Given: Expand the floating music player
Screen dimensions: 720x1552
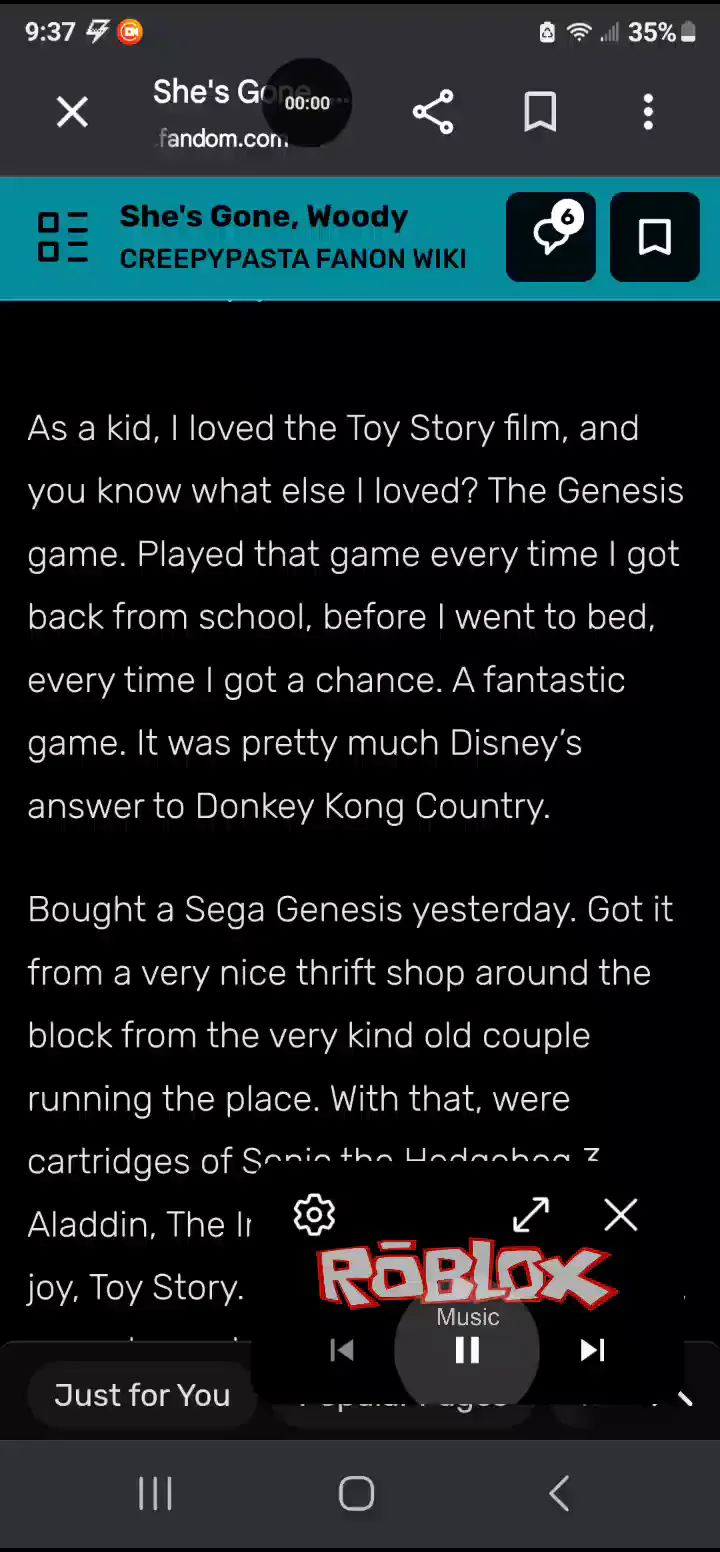Looking at the screenshot, I should click(530, 1214).
